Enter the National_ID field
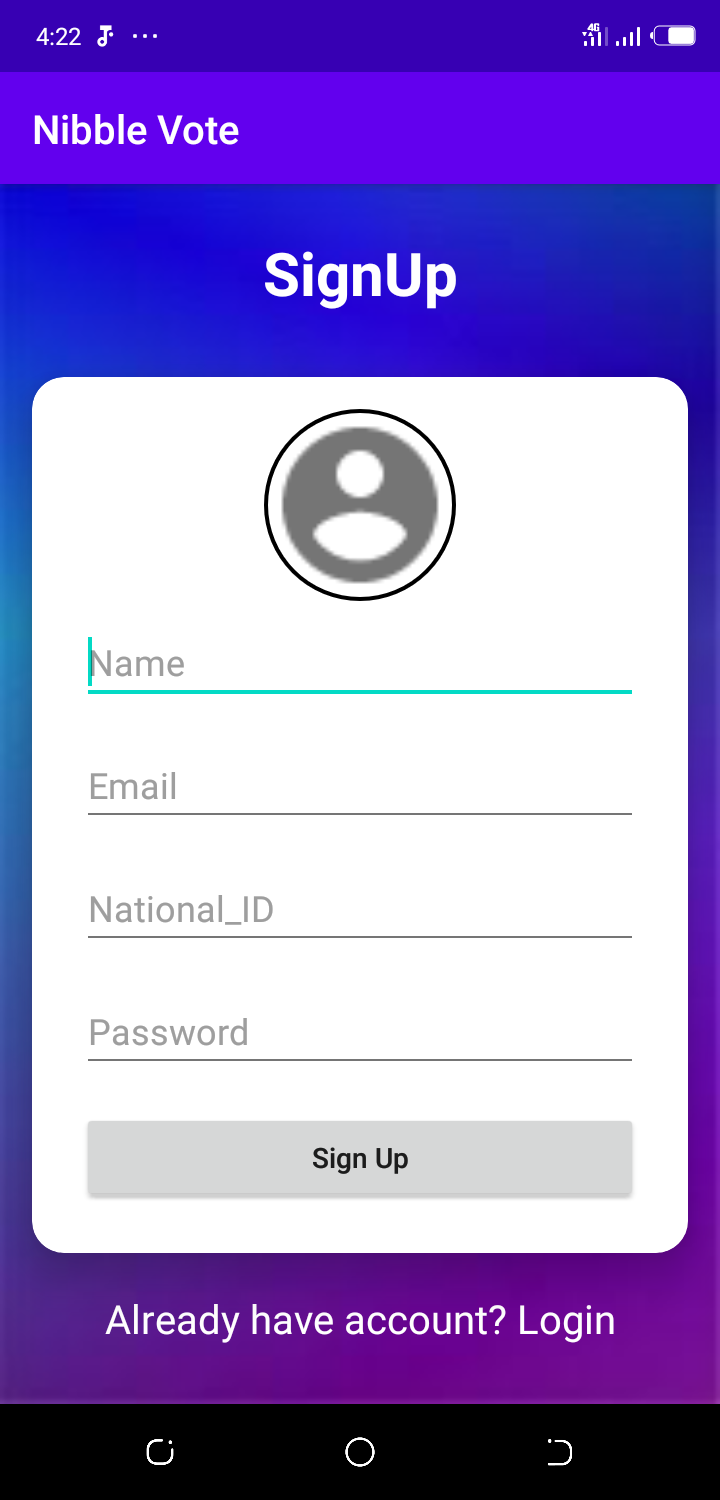720x1500 pixels. [x=360, y=910]
